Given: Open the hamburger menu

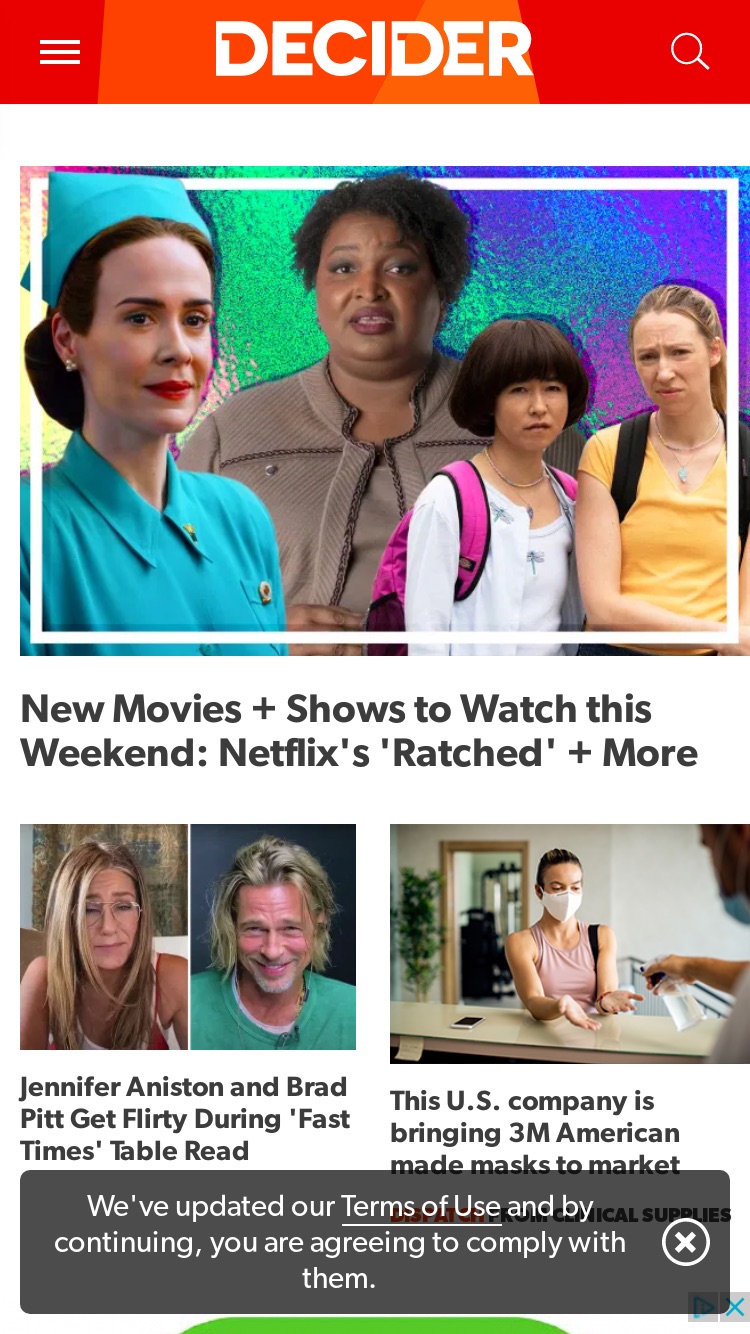Looking at the screenshot, I should (x=60, y=52).
